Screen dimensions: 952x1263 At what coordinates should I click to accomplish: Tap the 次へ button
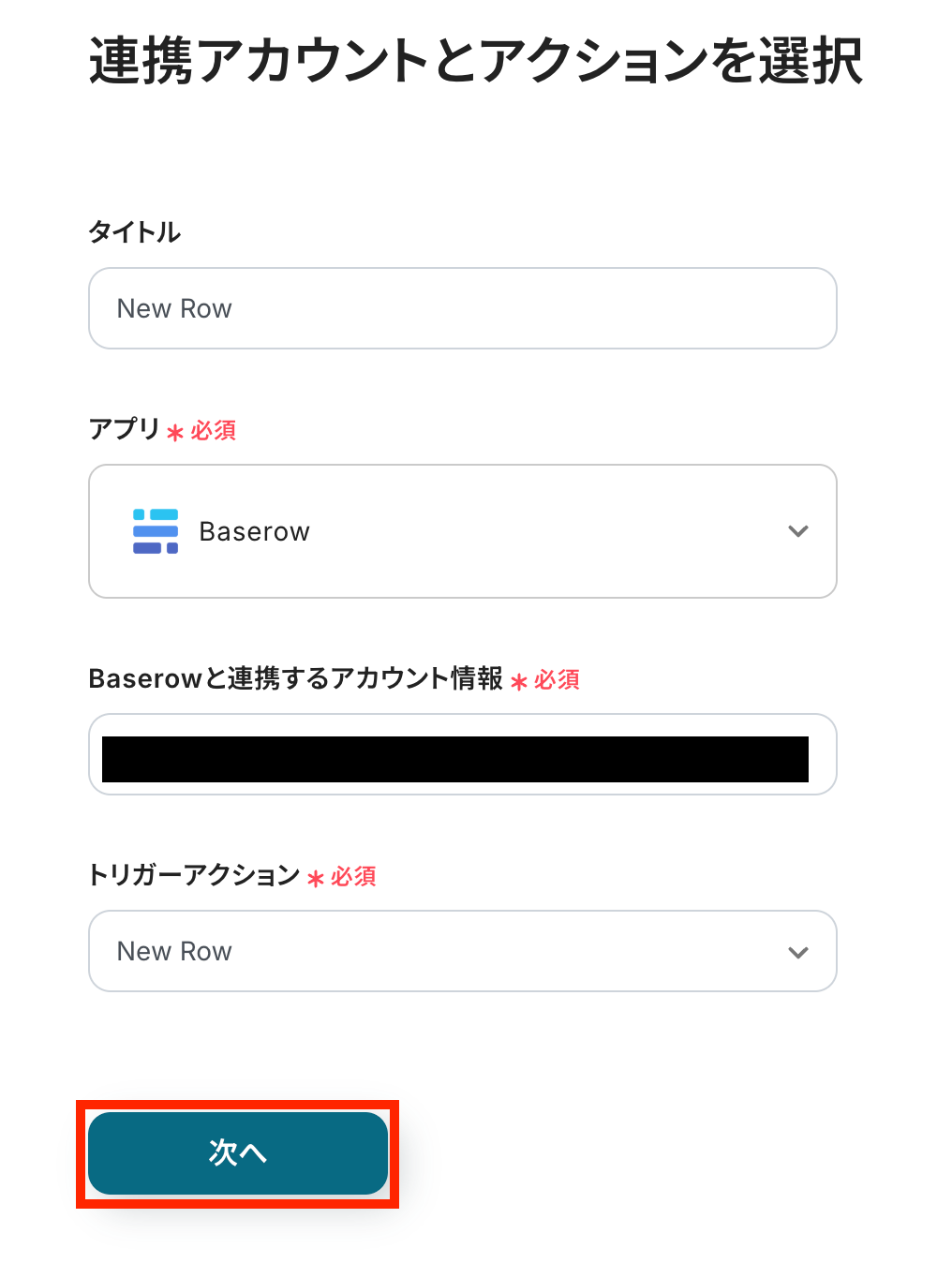(x=238, y=1152)
